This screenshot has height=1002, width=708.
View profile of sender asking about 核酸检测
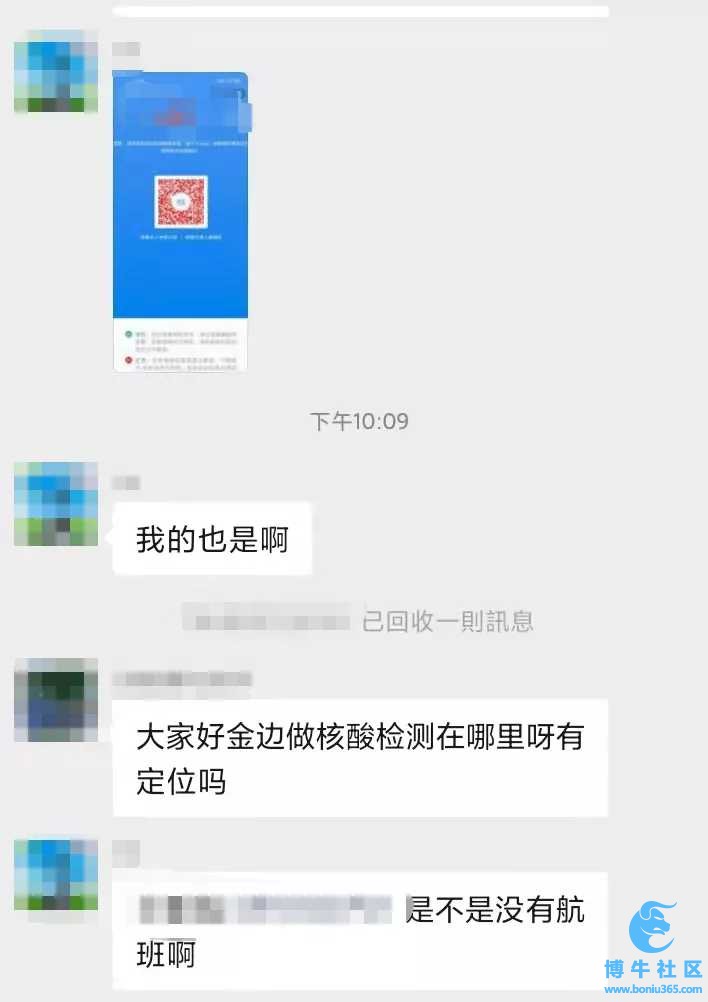point(56,700)
